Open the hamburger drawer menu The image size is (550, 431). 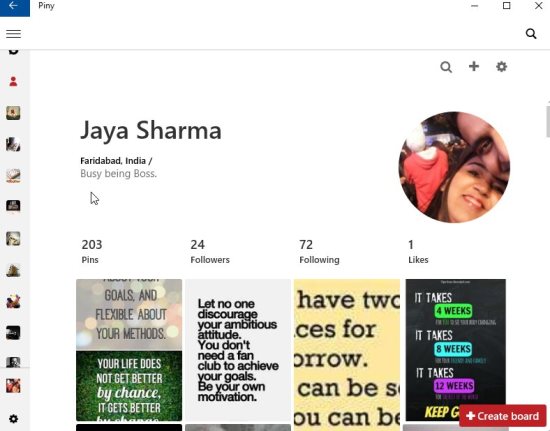pyautogui.click(x=13, y=34)
